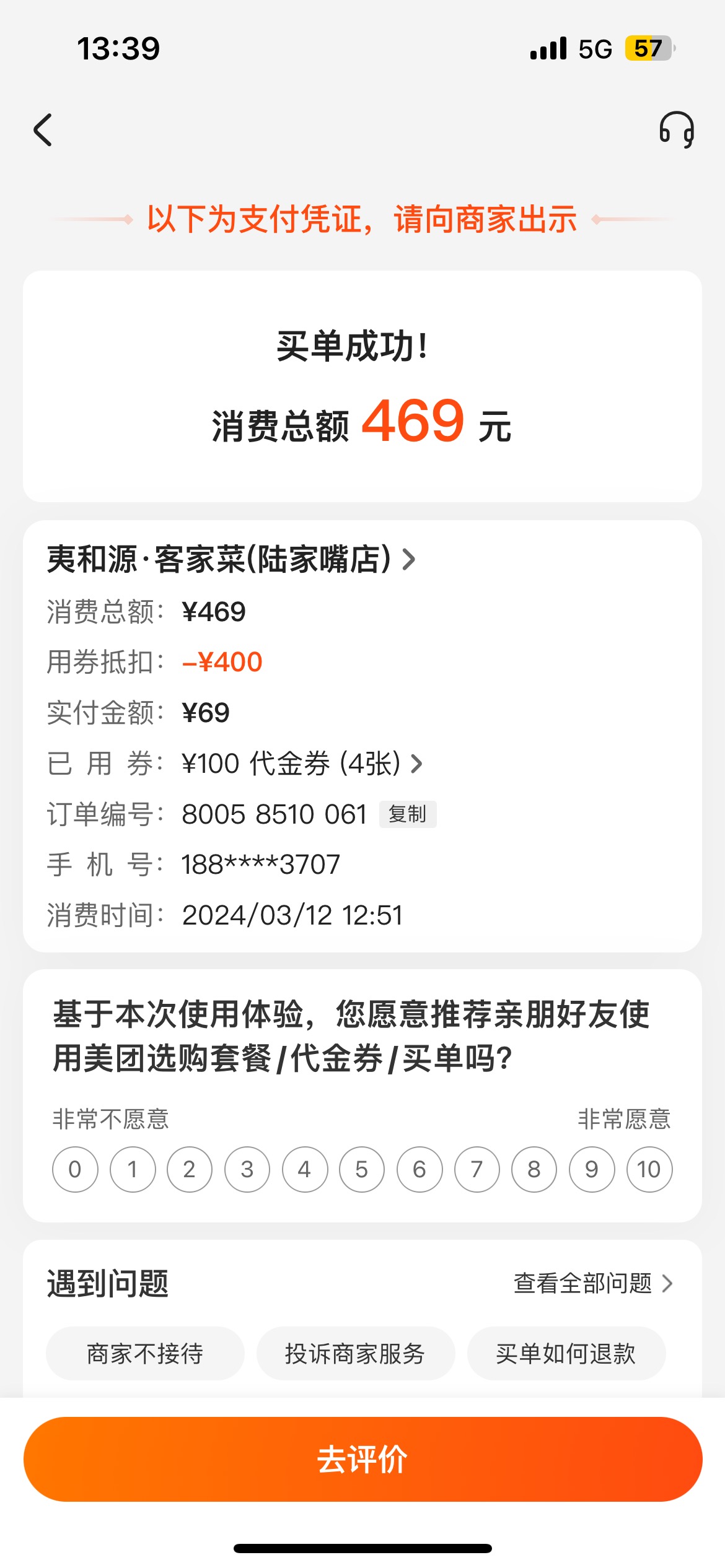The width and height of the screenshot is (725, 1568).
Task: Select the 投诉商家服务 chip
Action: [355, 1354]
